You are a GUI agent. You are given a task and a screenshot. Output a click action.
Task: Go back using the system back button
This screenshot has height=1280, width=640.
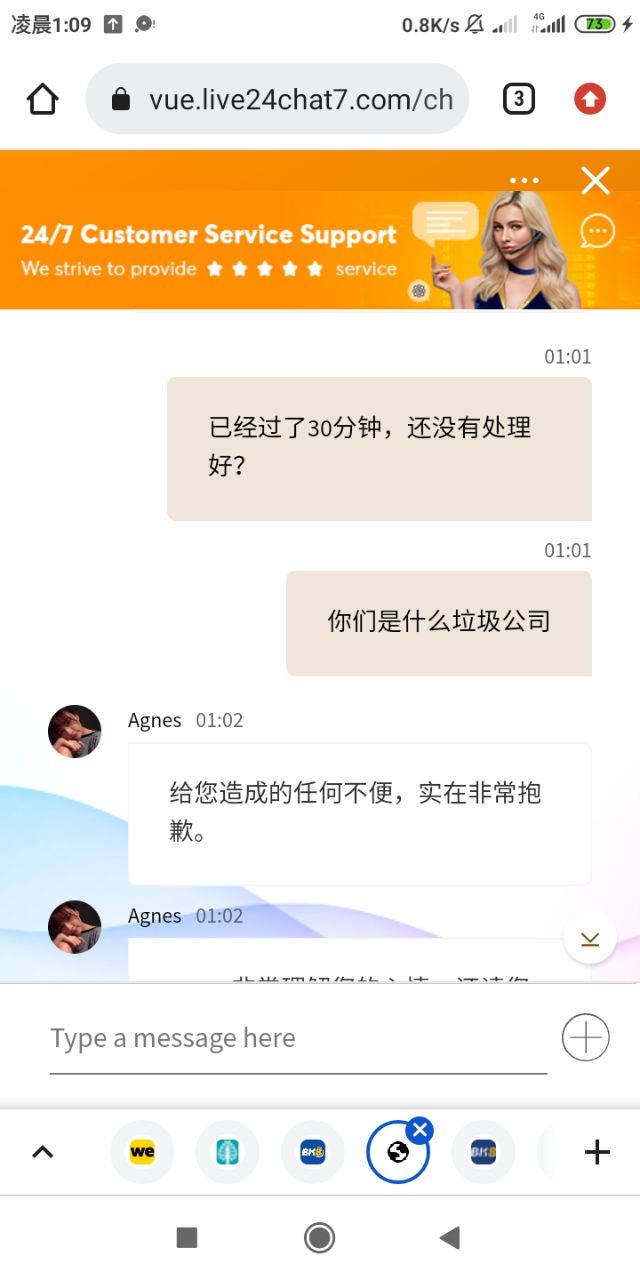tap(450, 1238)
